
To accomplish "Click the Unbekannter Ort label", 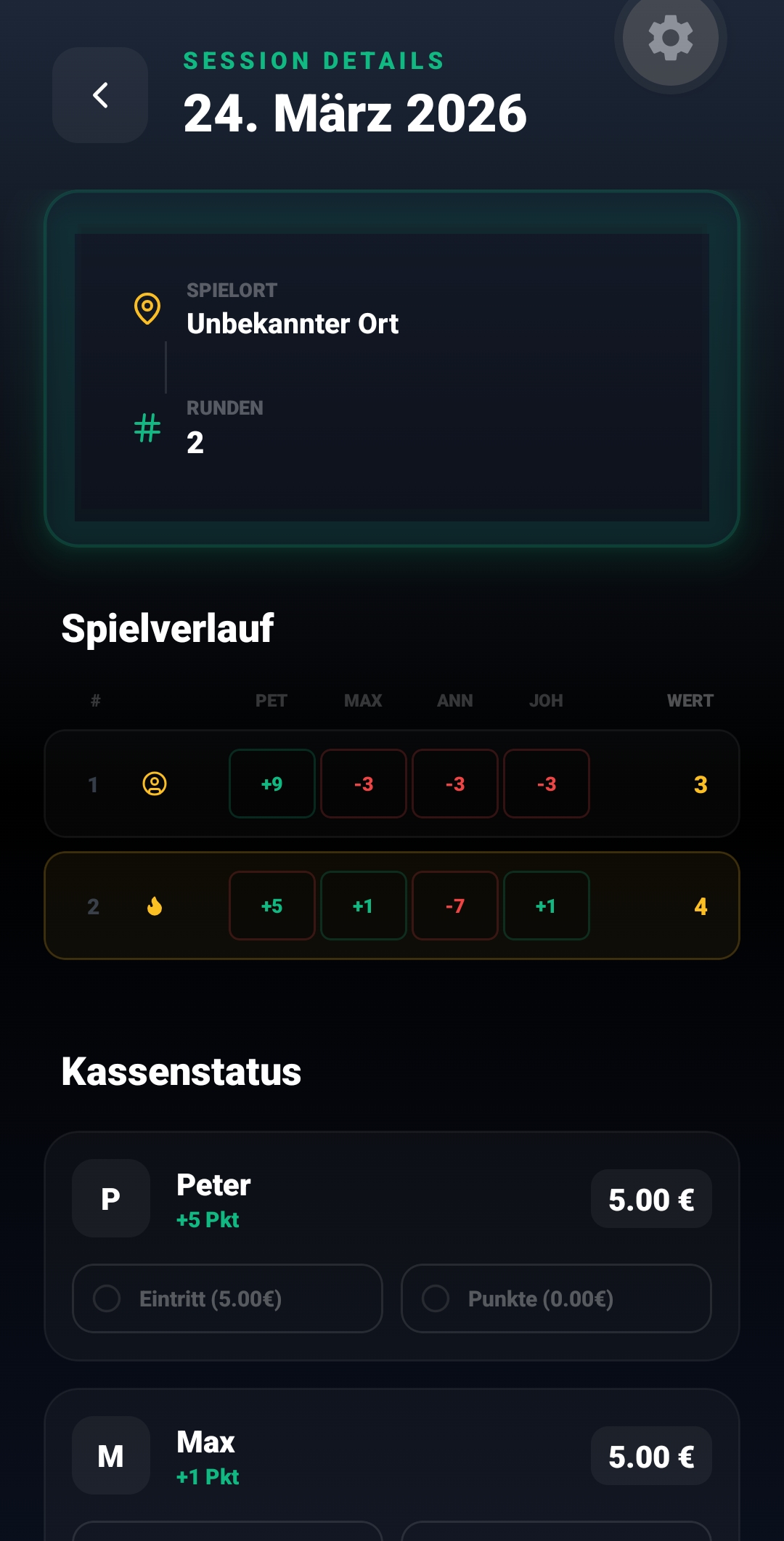I will pyautogui.click(x=293, y=323).
